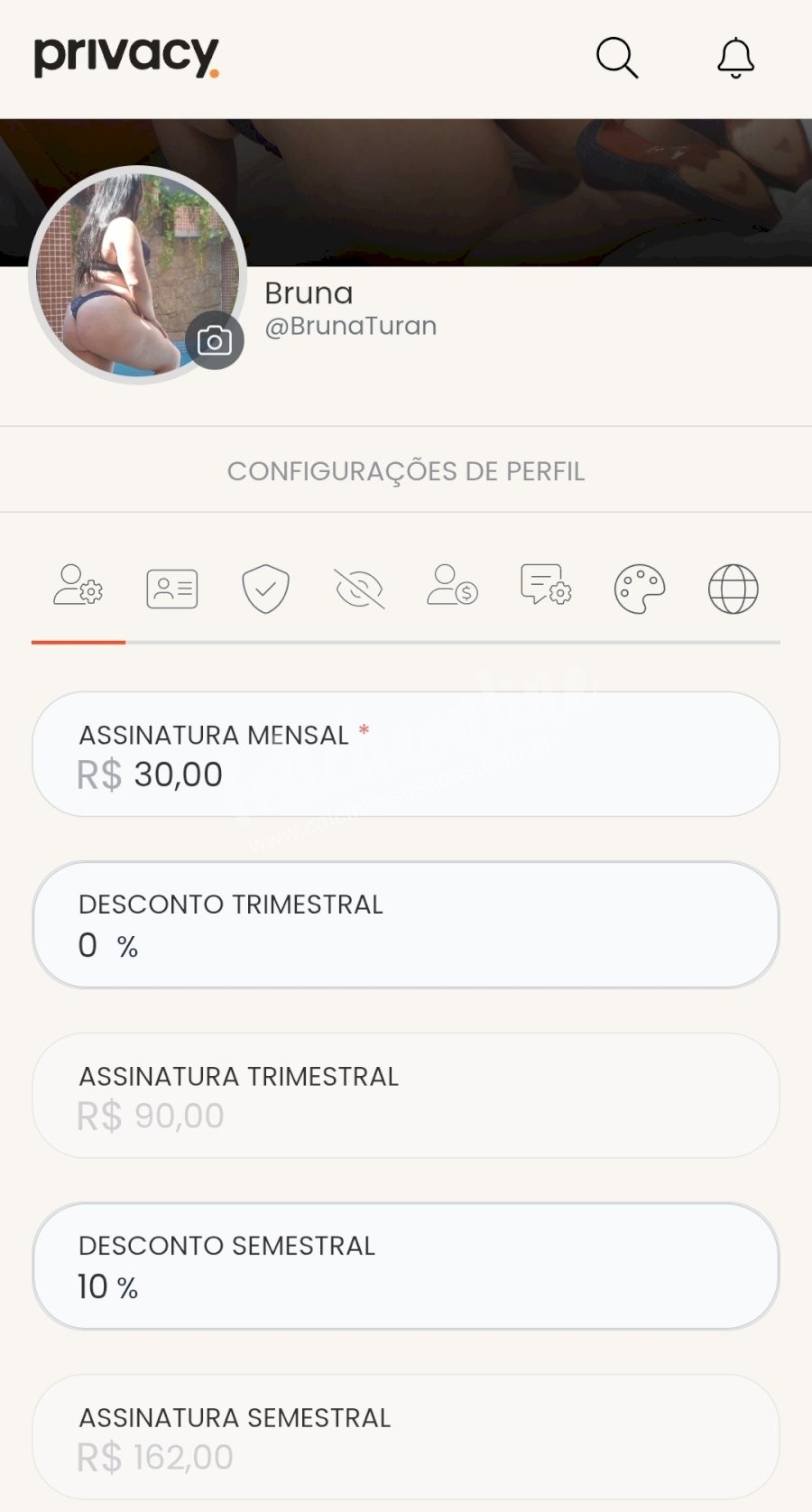Open the notifications bell
This screenshot has height=1512, width=812.
(x=735, y=59)
